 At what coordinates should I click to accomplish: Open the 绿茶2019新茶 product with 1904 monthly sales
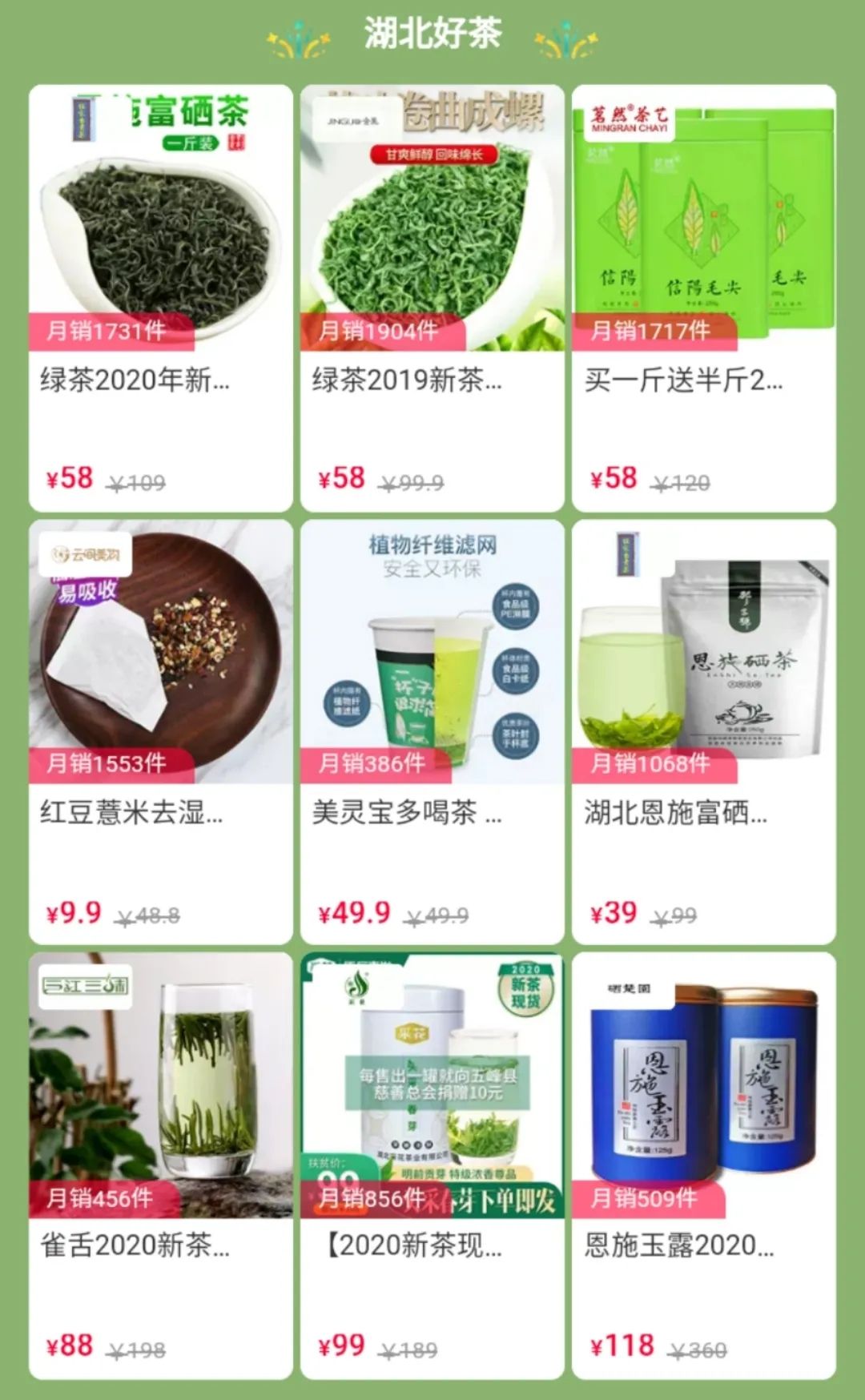click(432, 298)
